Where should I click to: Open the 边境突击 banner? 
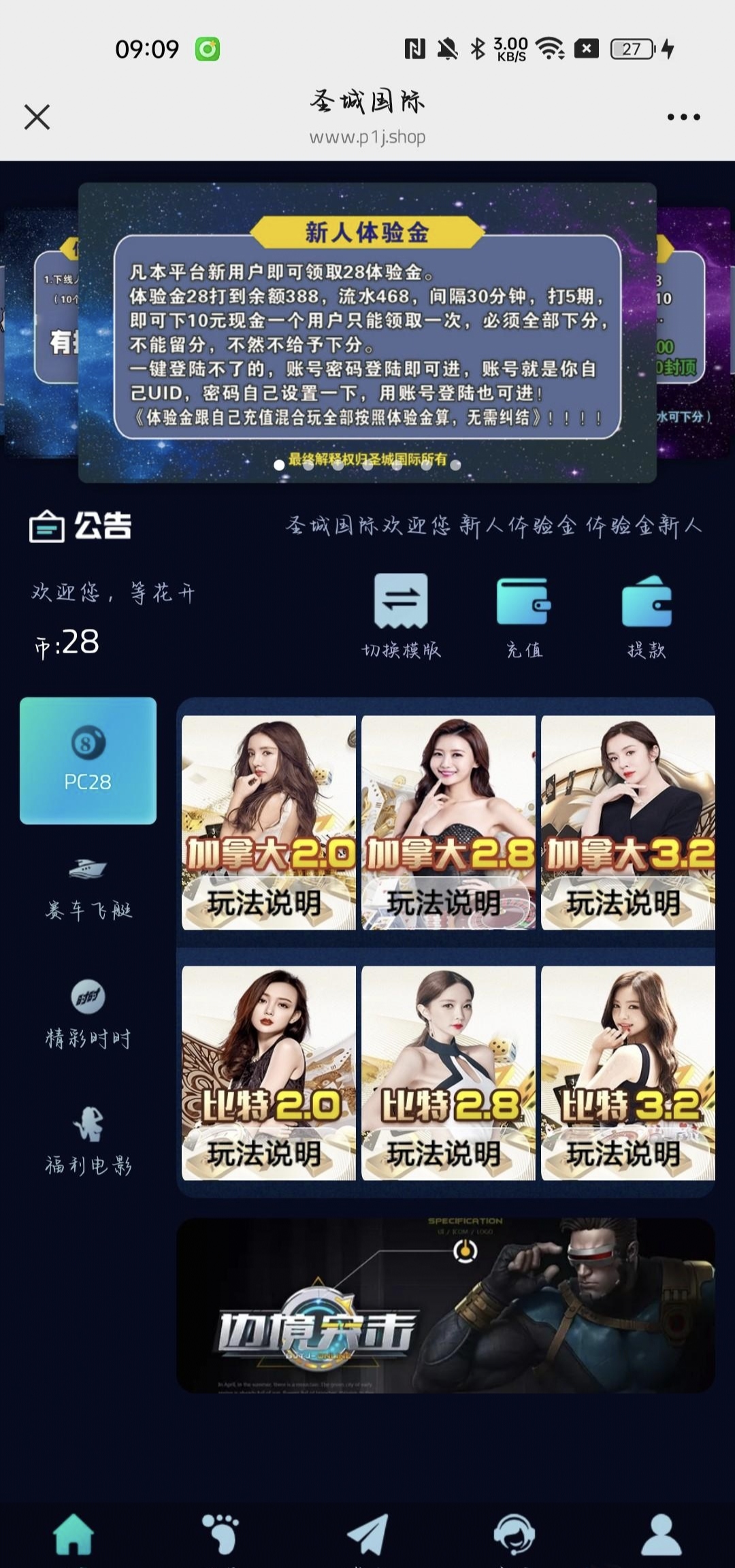click(x=446, y=1305)
